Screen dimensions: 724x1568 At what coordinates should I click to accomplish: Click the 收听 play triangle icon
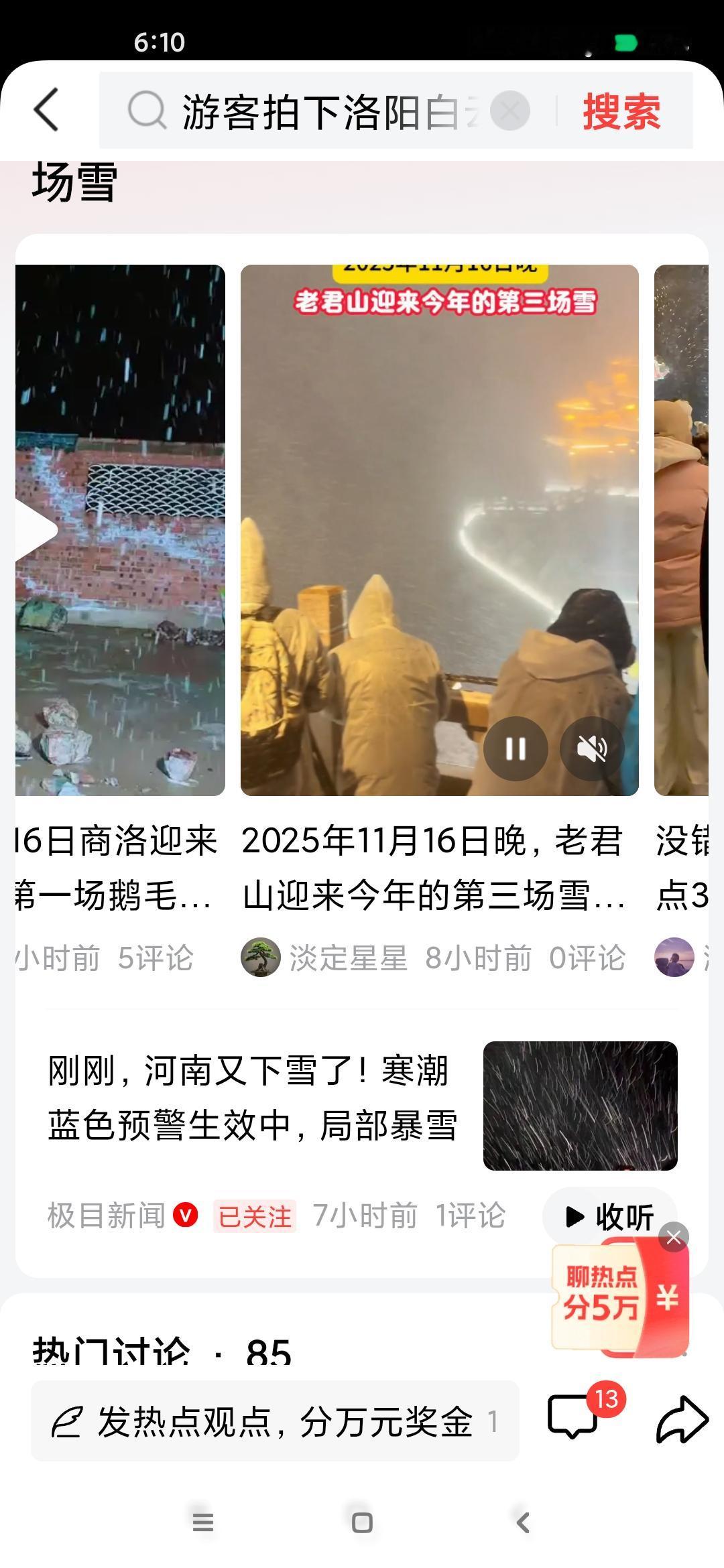coord(573,1214)
